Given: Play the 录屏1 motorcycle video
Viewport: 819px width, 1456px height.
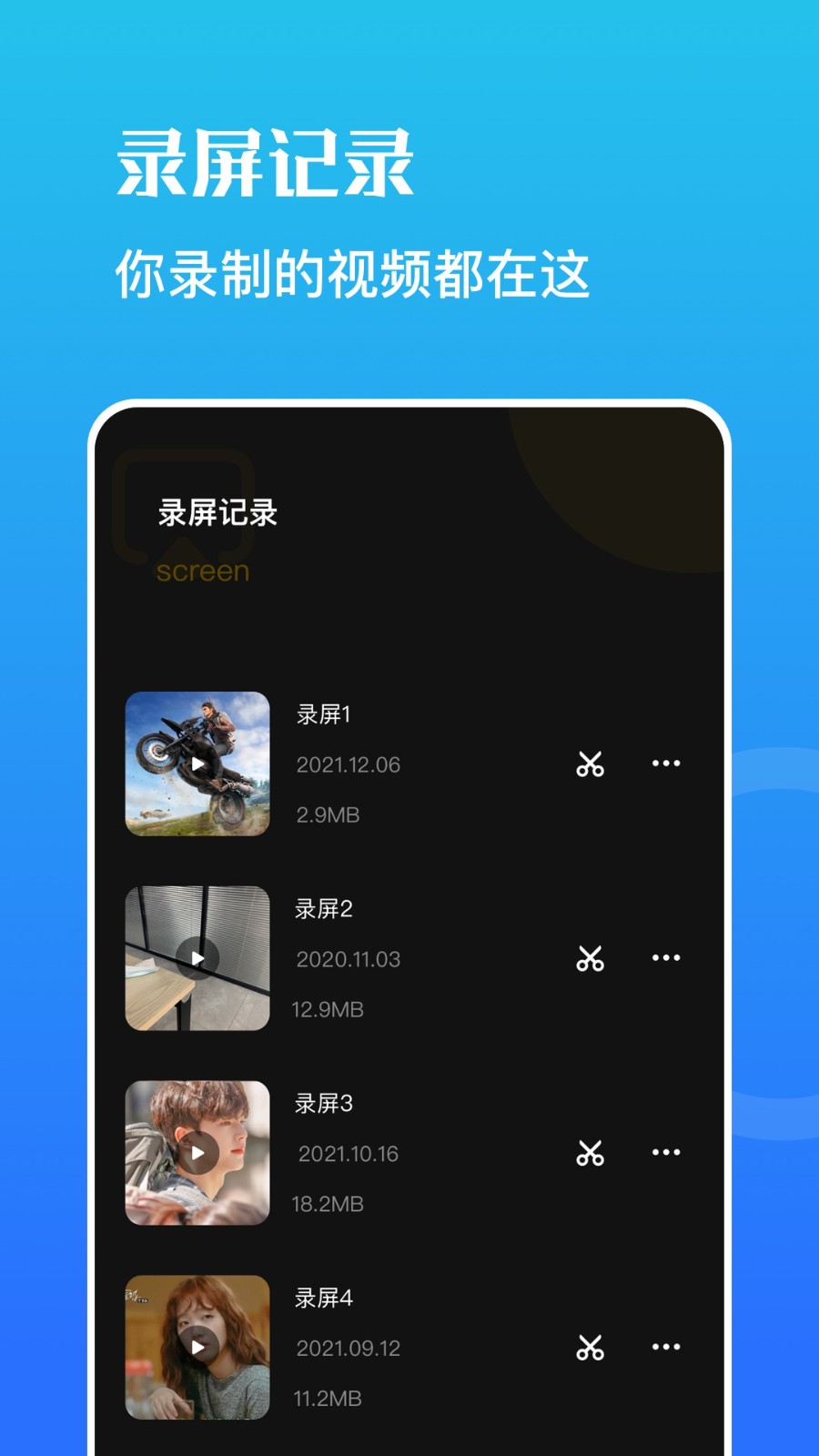Looking at the screenshot, I should pos(197,764).
